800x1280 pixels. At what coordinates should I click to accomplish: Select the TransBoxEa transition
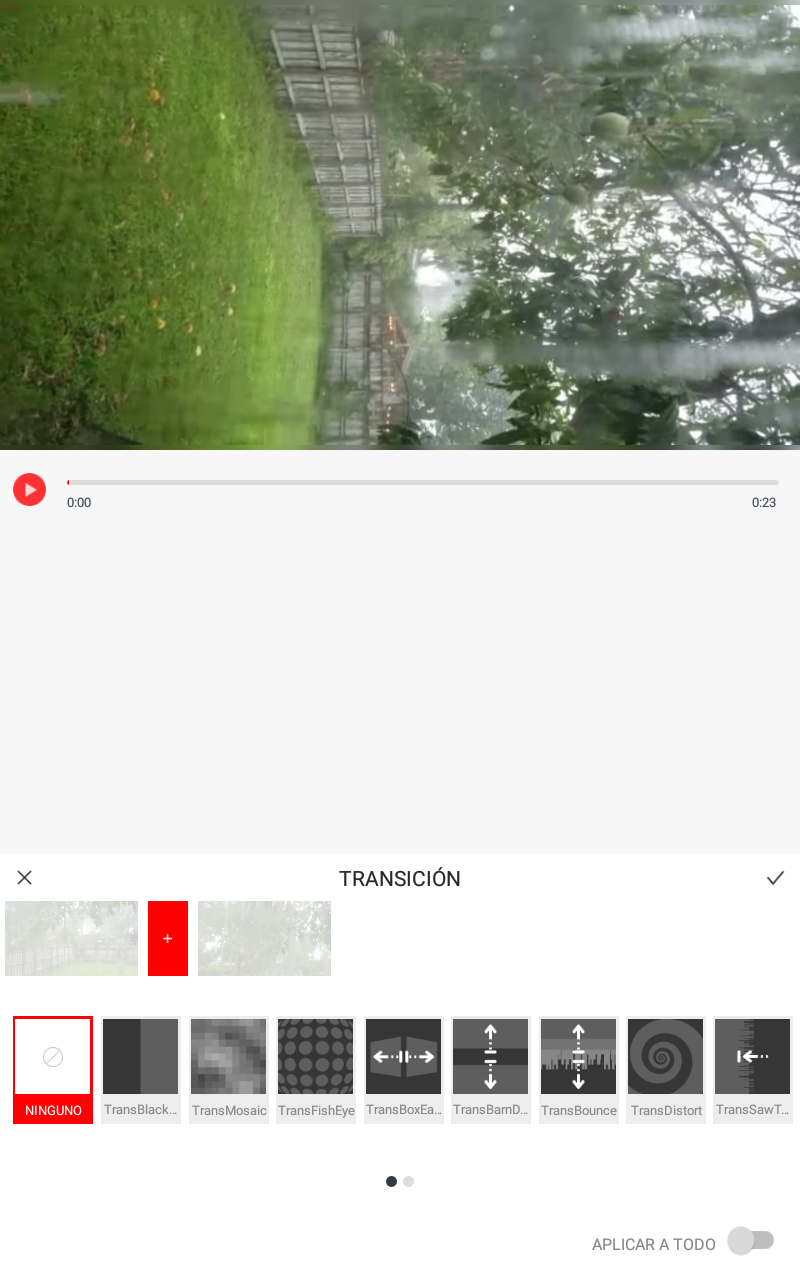[x=403, y=1069]
